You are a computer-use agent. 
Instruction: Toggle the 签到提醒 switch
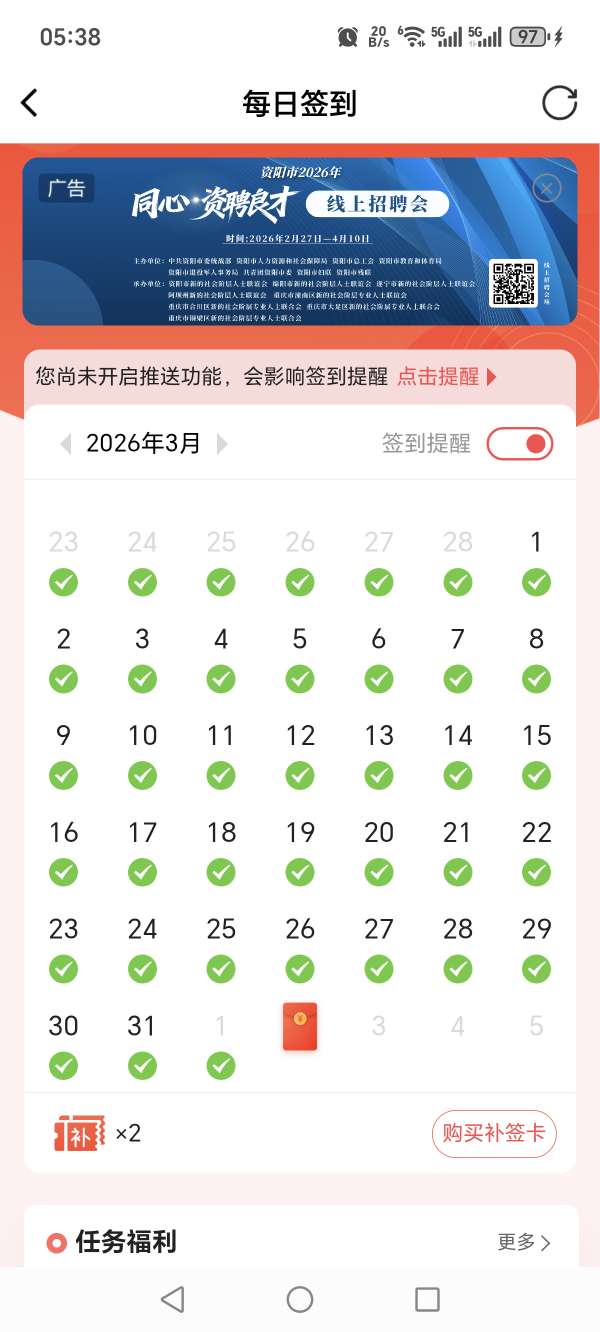point(519,444)
